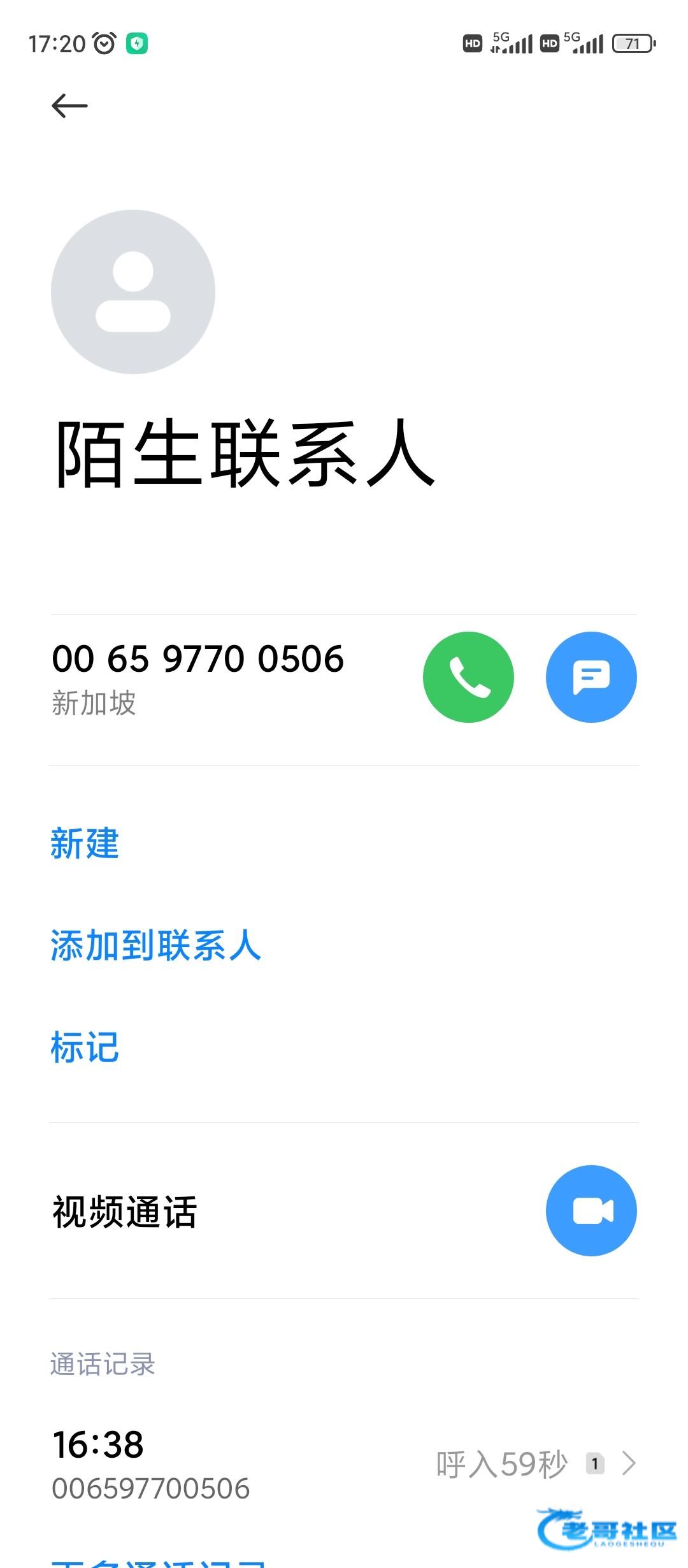688x1568 pixels.
Task: Tap the unknown contact avatar
Action: [x=133, y=292]
